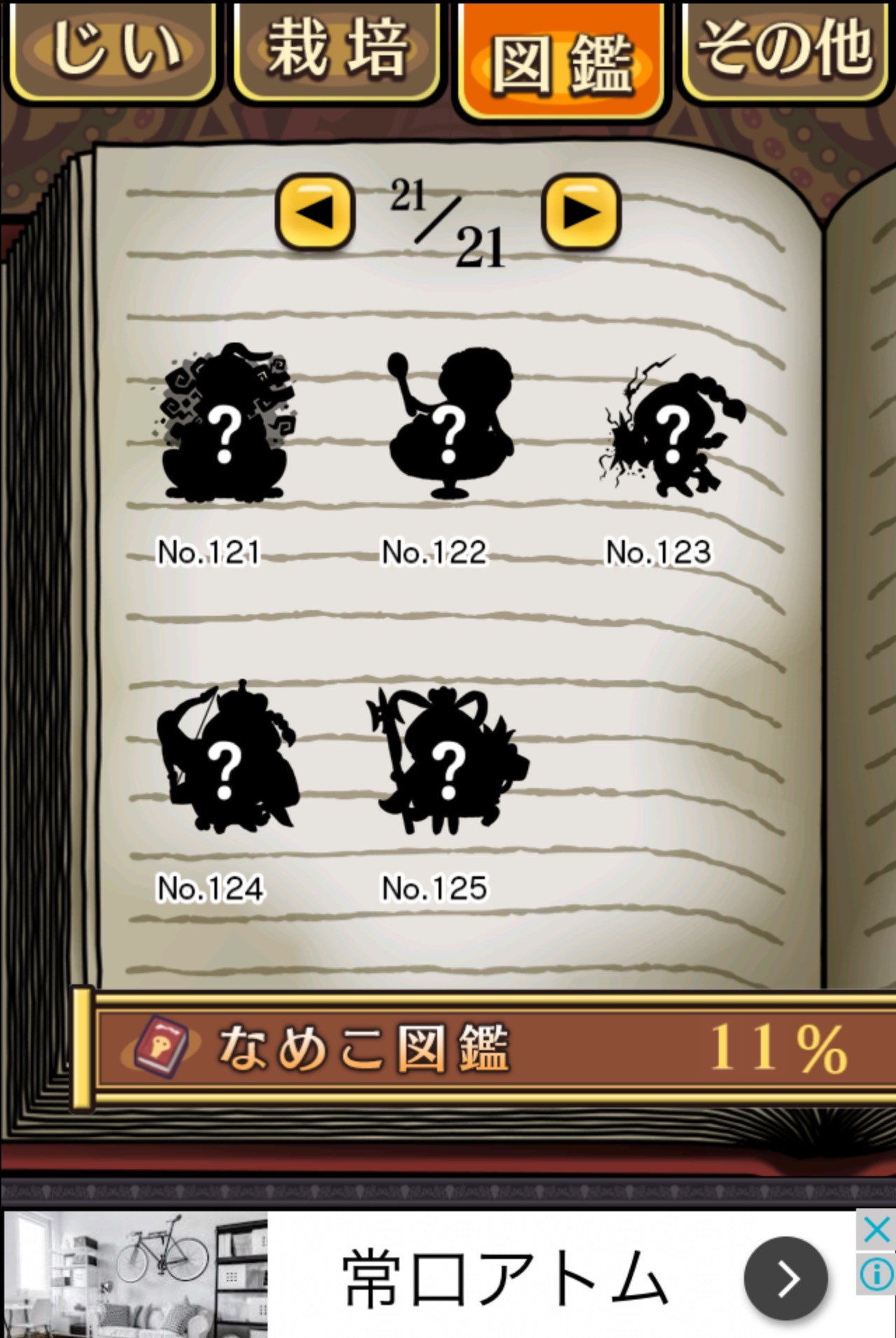Viewport: 896px width, 1338px height.
Task: Close the banner ad
Action: point(876,1229)
